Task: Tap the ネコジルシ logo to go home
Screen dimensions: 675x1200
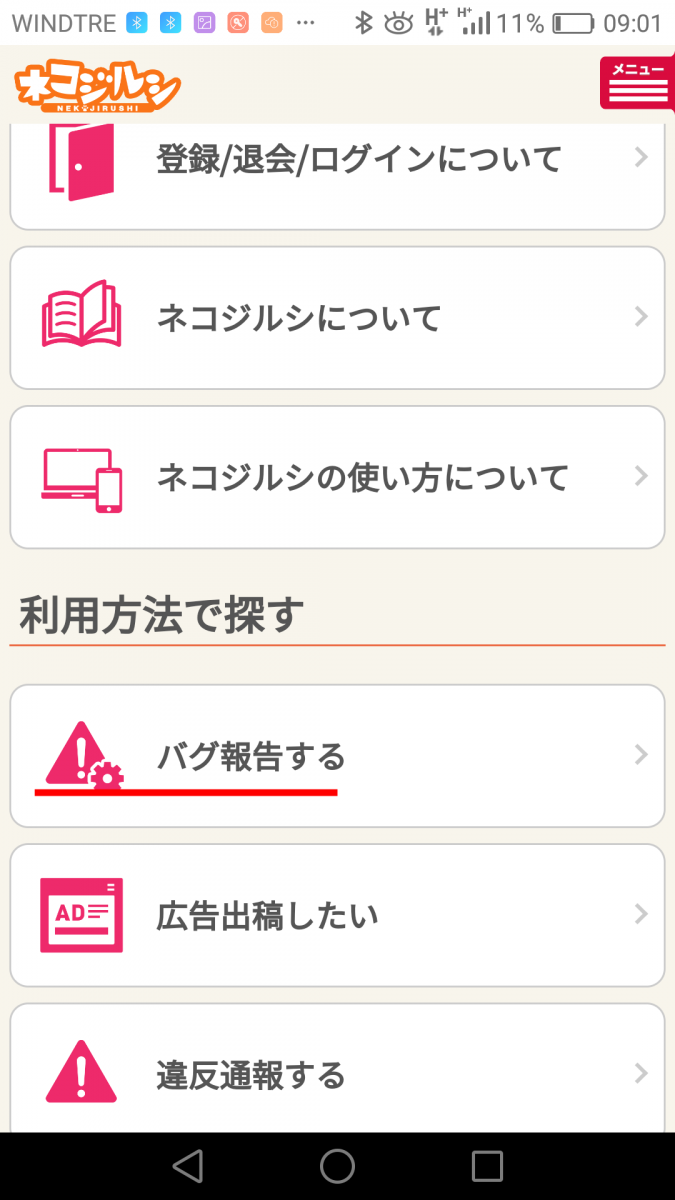Action: (x=98, y=88)
